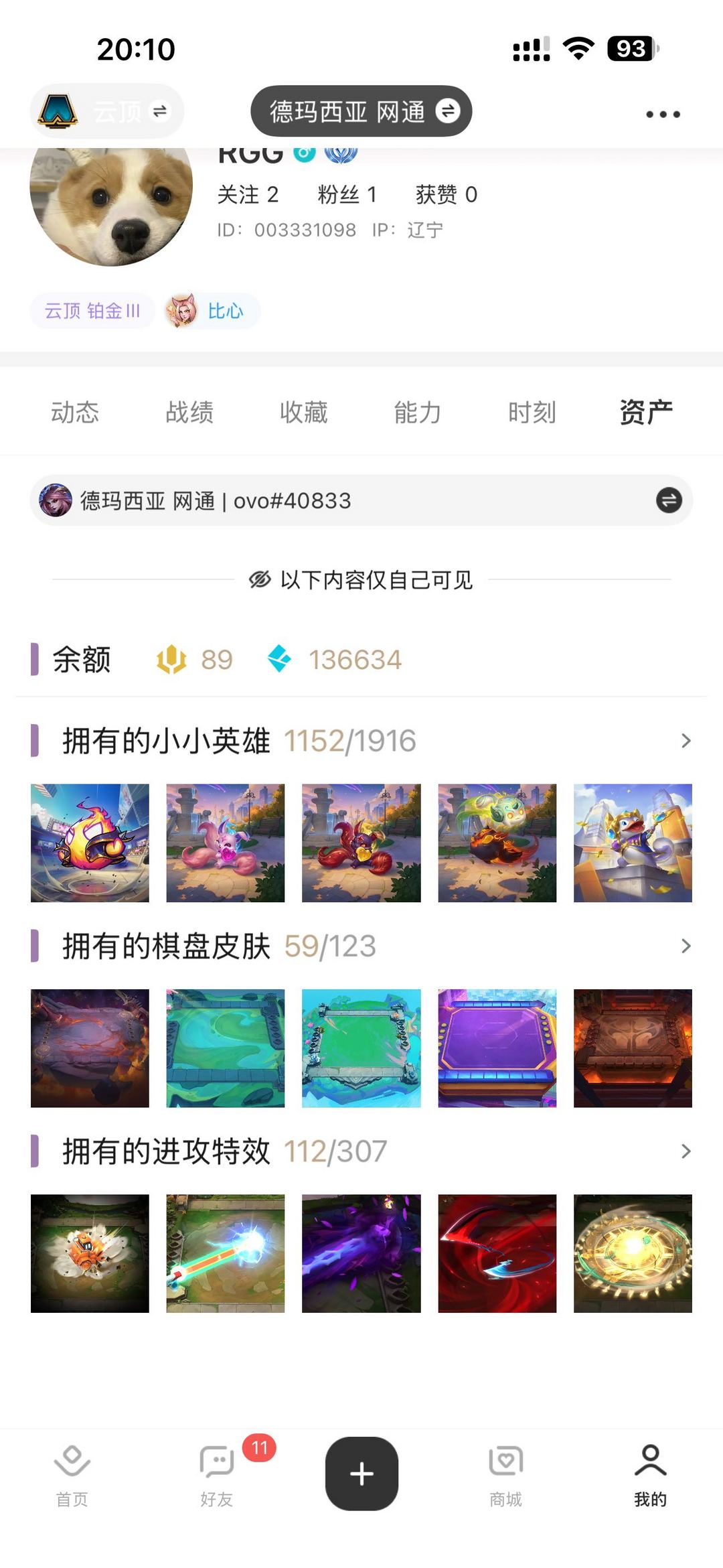Viewport: 723px width, 1568px height.
Task: Open the three-dot overflow menu
Action: click(x=663, y=115)
